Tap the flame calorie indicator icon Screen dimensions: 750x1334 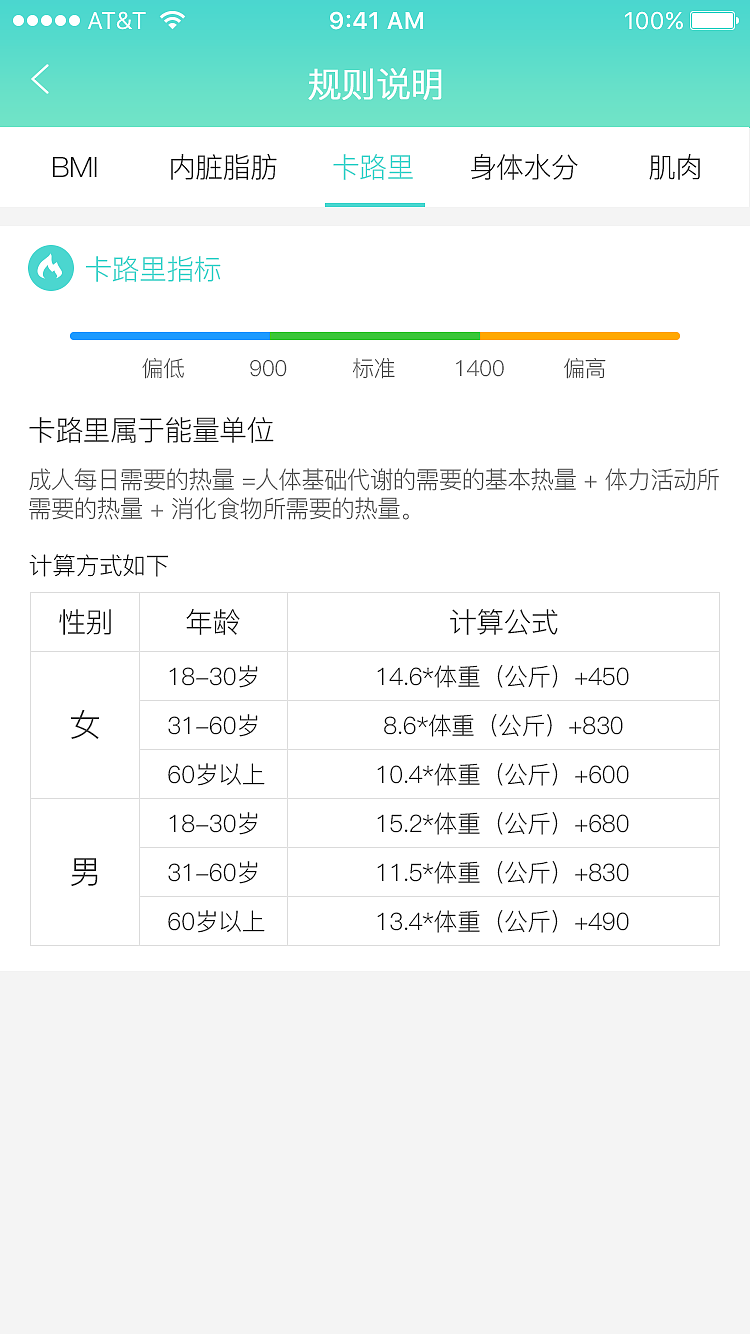[51, 269]
